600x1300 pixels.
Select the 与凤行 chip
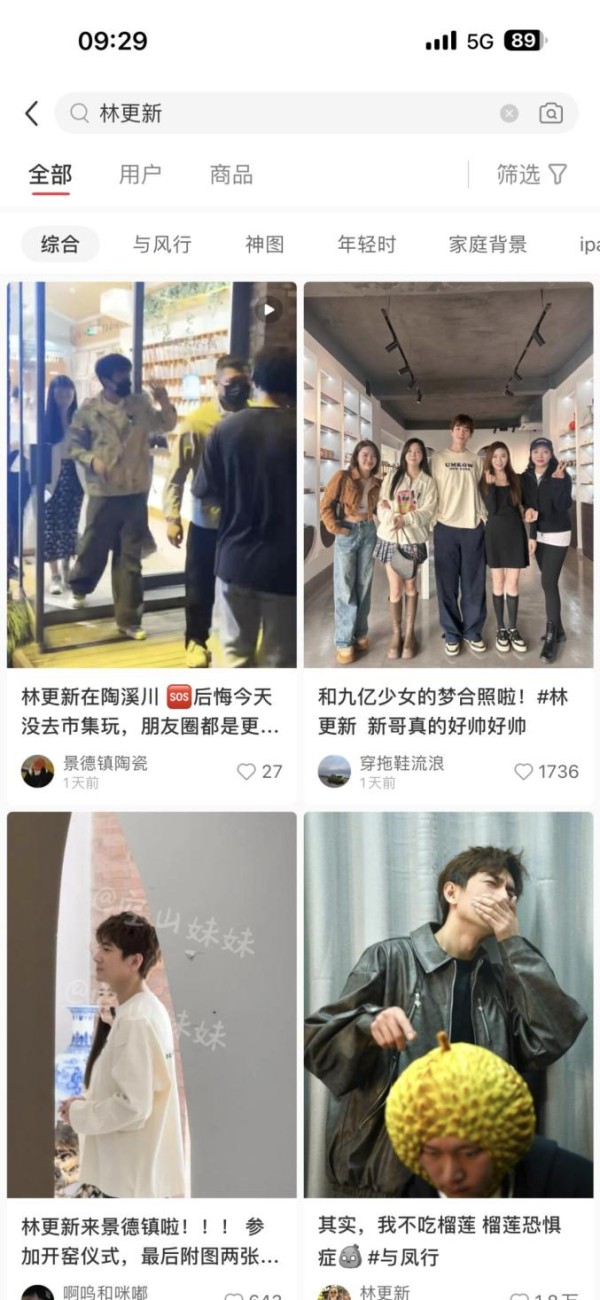(x=162, y=244)
